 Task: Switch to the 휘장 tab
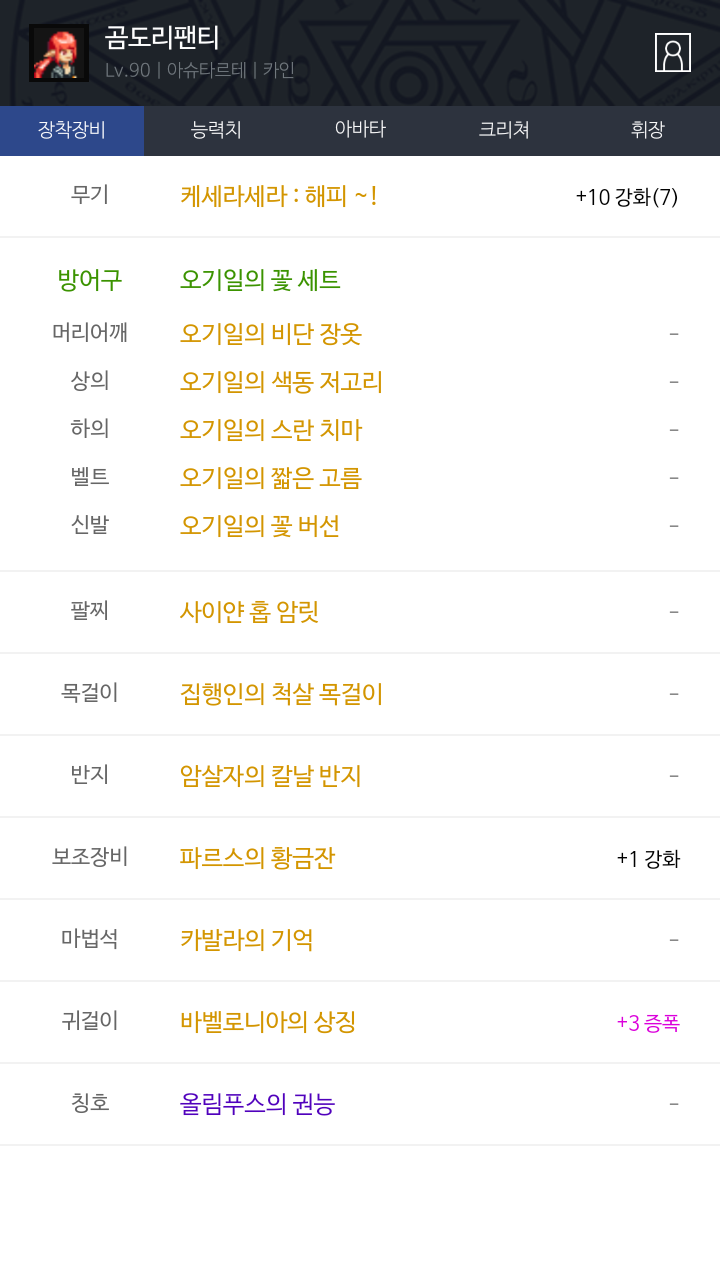(648, 130)
